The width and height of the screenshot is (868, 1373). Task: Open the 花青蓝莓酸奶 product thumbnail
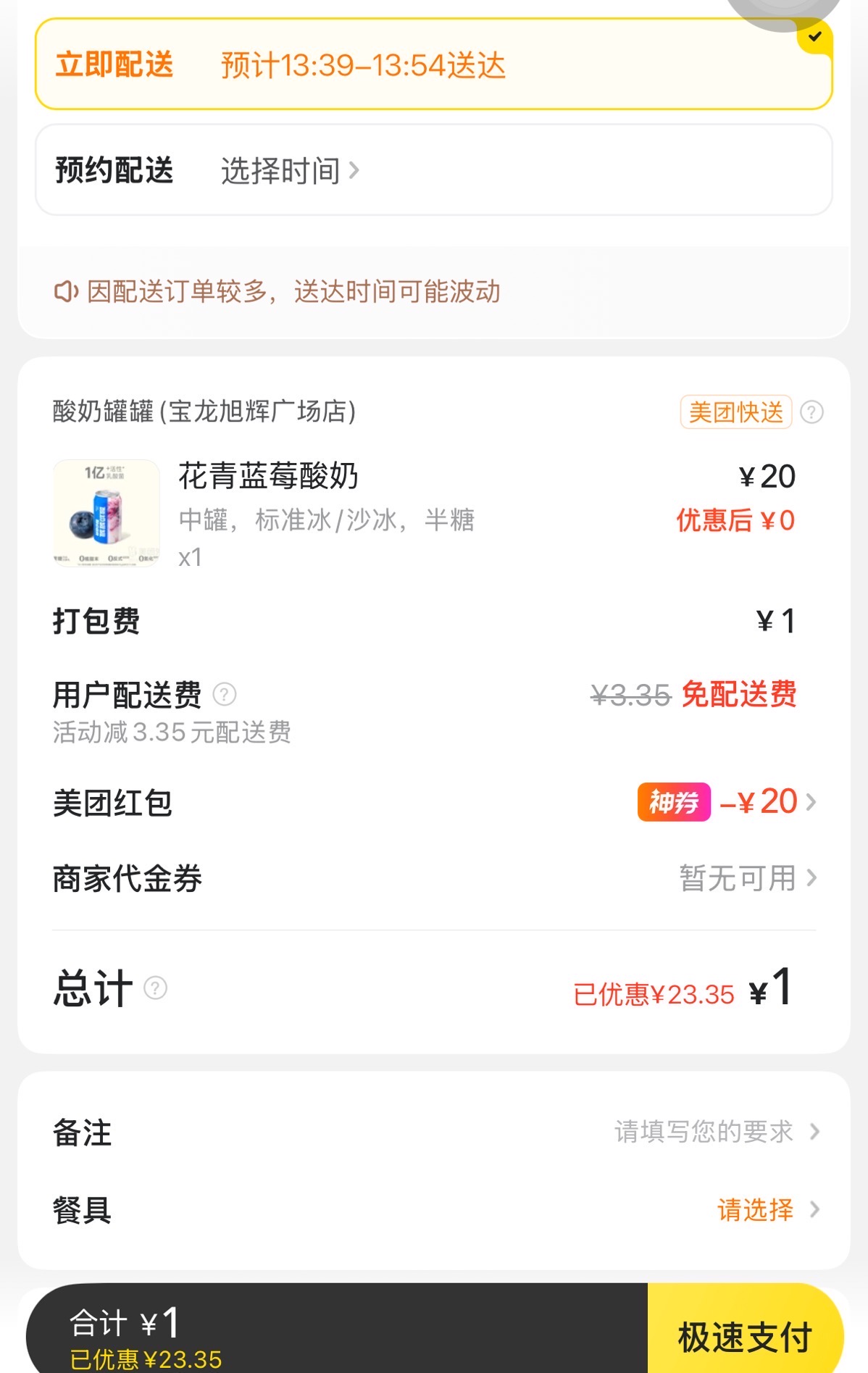click(x=107, y=513)
